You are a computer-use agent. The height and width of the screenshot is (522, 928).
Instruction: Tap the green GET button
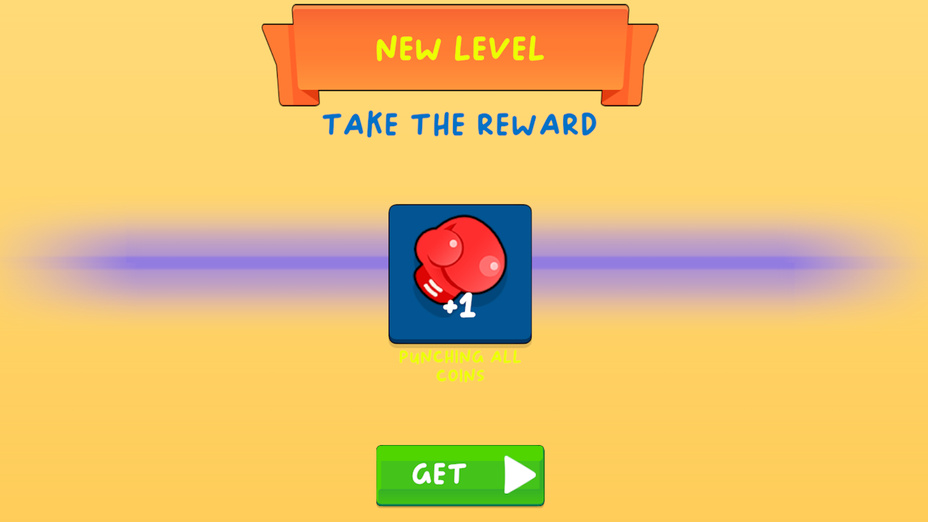460,475
